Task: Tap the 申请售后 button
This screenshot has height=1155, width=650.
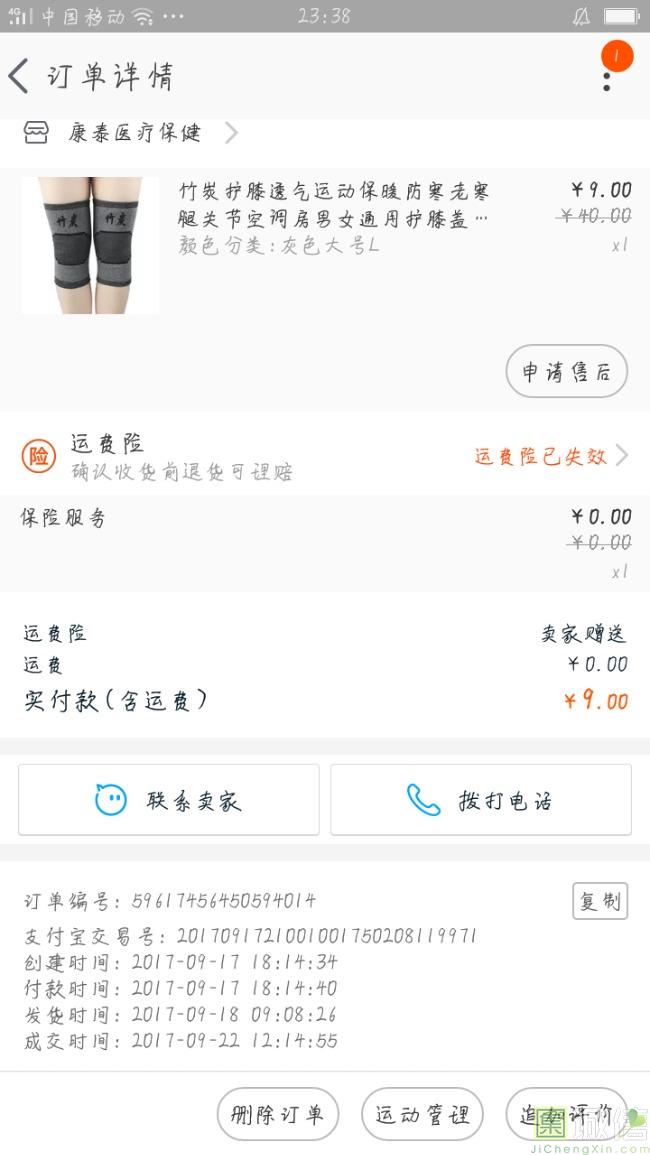Action: pyautogui.click(x=566, y=372)
